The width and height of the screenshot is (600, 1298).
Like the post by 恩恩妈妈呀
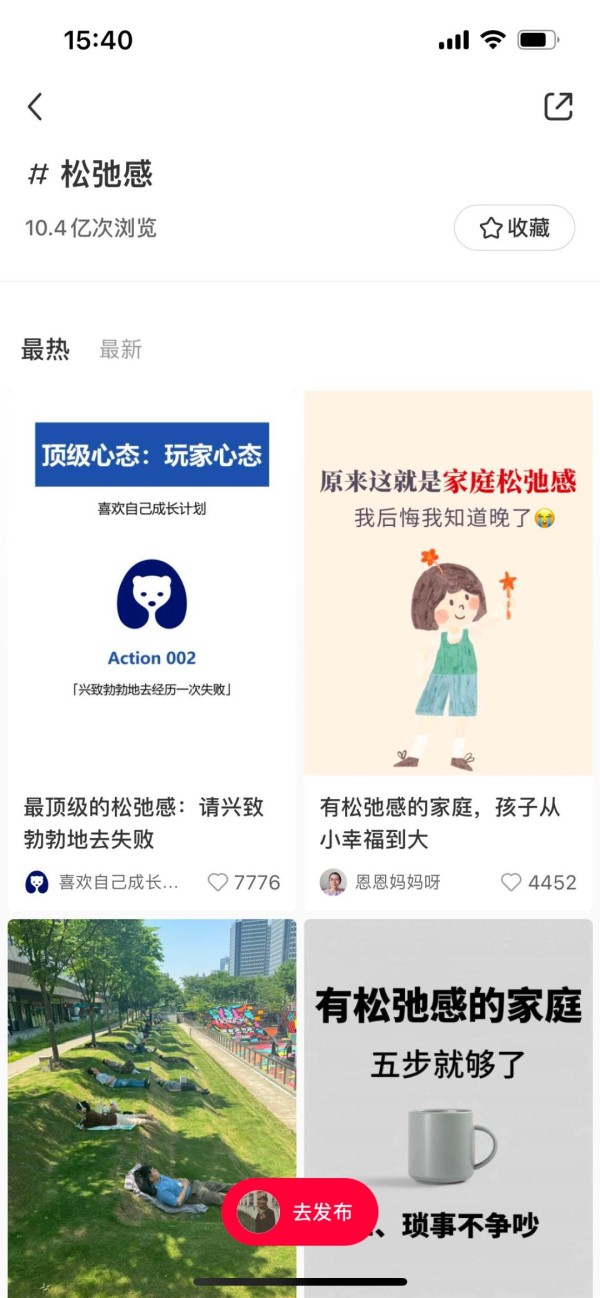click(x=511, y=882)
